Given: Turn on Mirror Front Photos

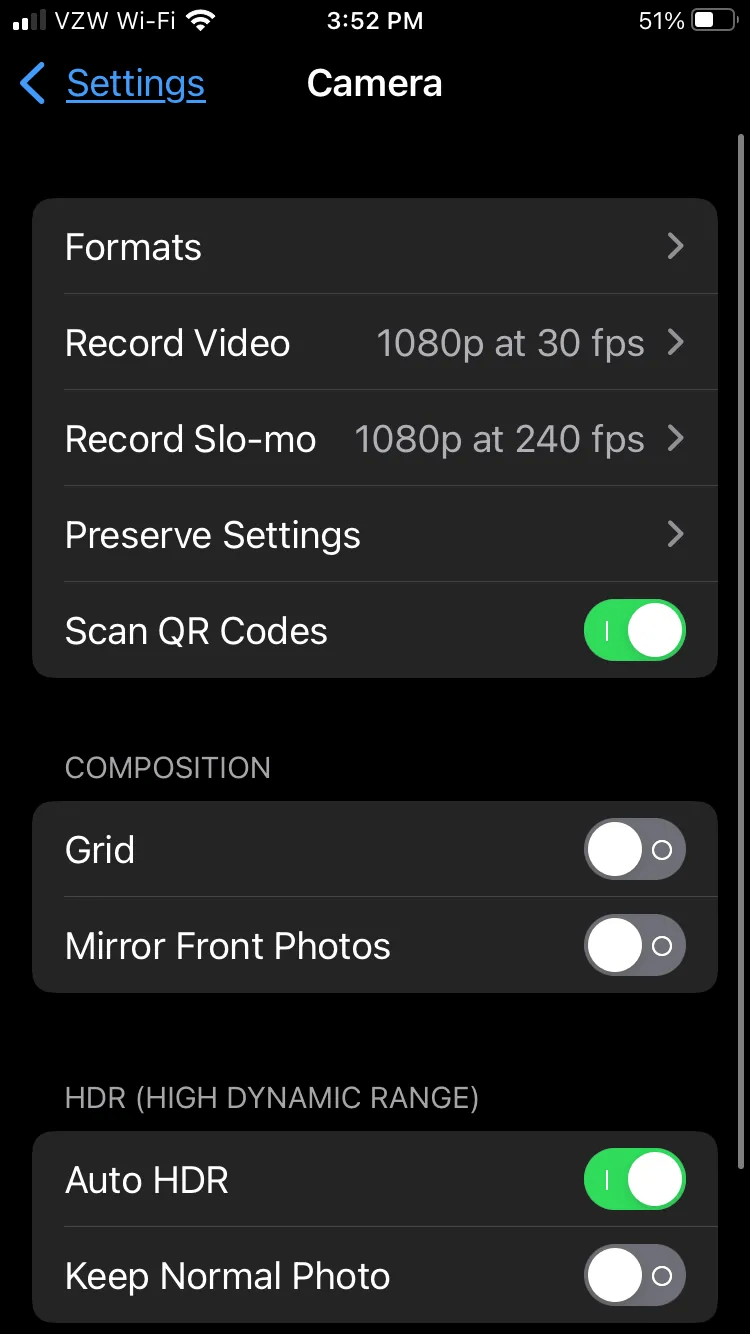Looking at the screenshot, I should click(635, 945).
